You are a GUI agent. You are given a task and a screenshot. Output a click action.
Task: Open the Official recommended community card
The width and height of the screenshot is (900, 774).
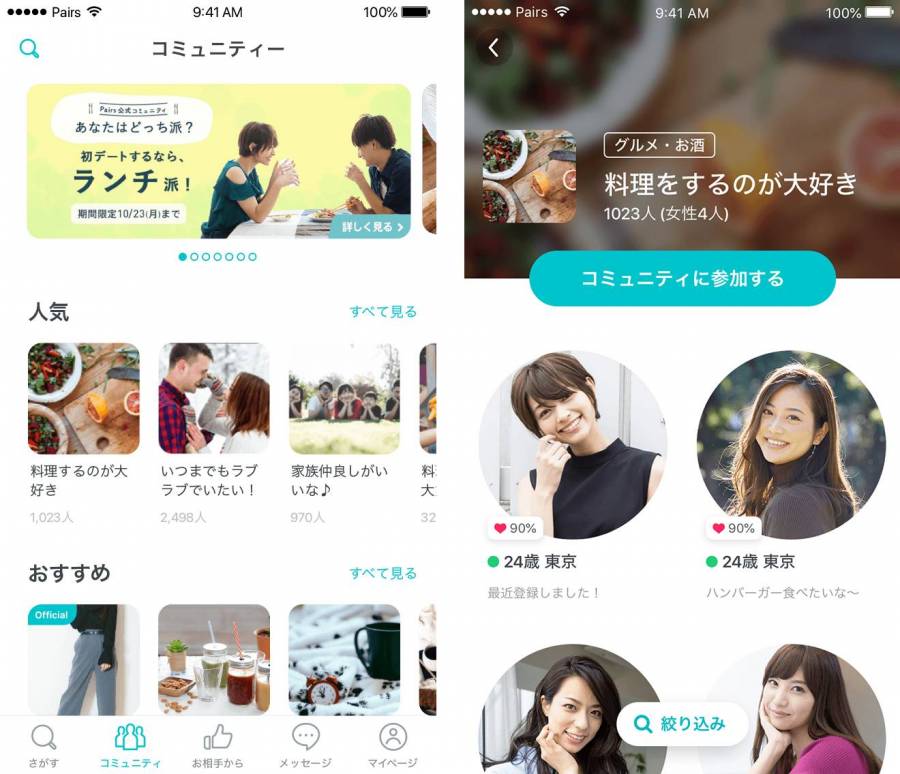coord(84,658)
